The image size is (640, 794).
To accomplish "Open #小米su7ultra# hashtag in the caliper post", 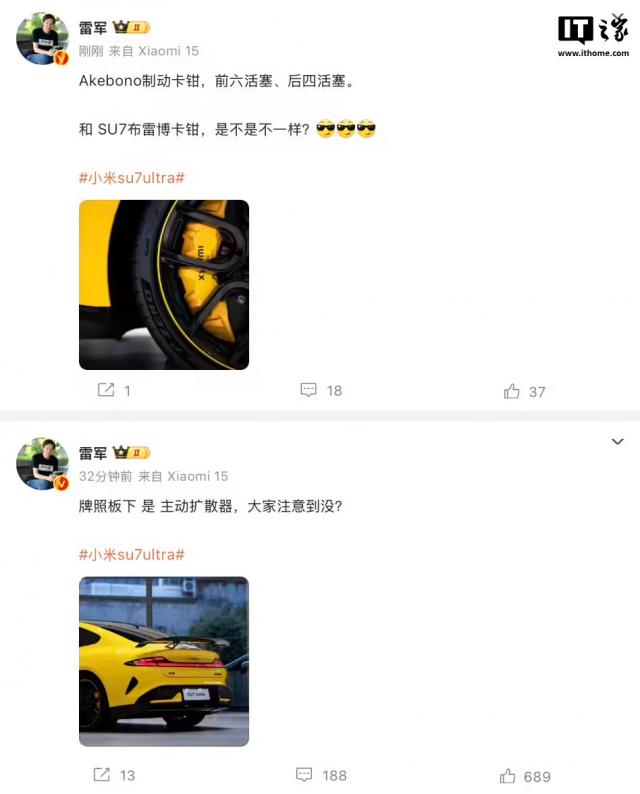I will 132,177.
